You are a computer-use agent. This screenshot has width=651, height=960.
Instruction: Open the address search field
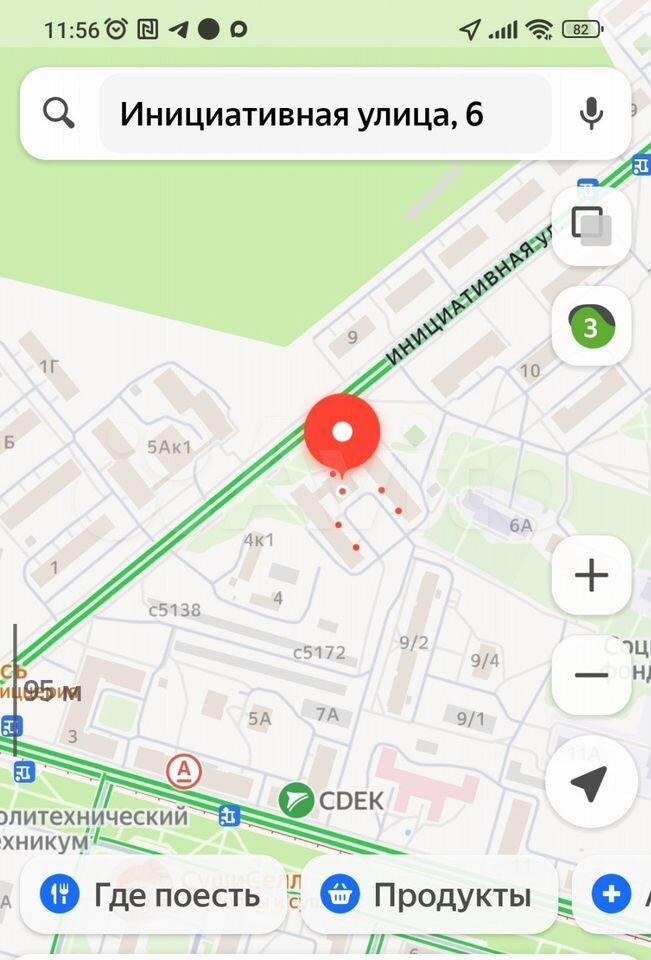point(325,114)
